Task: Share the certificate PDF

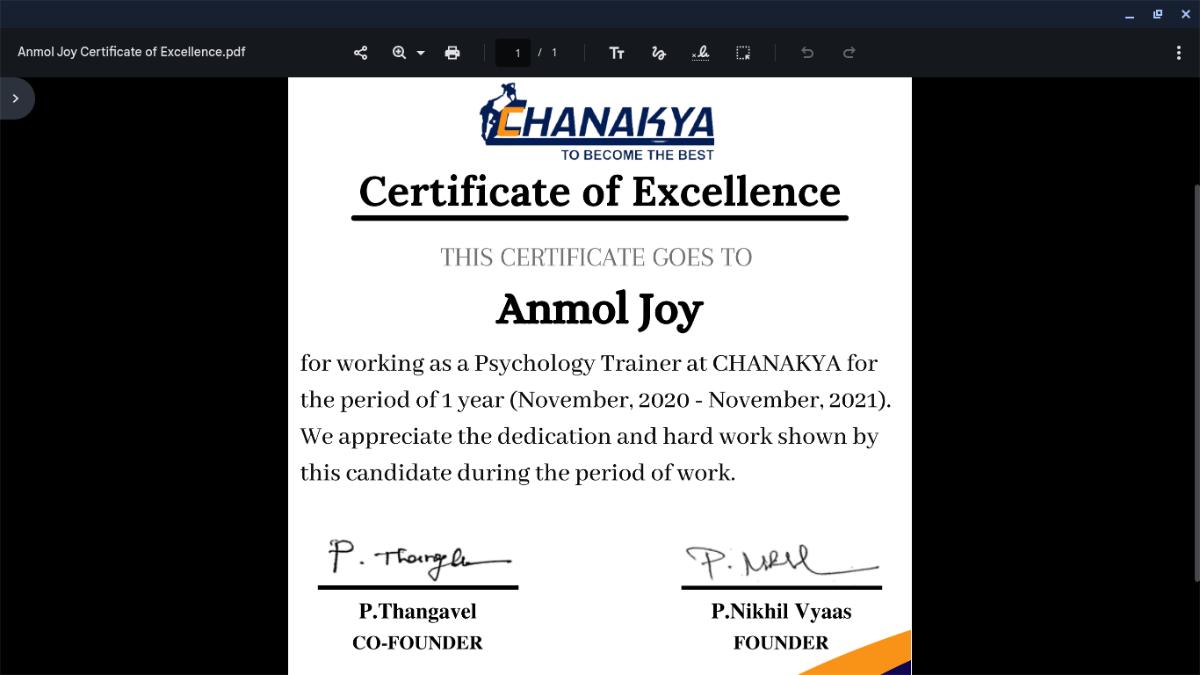Action: 361,53
